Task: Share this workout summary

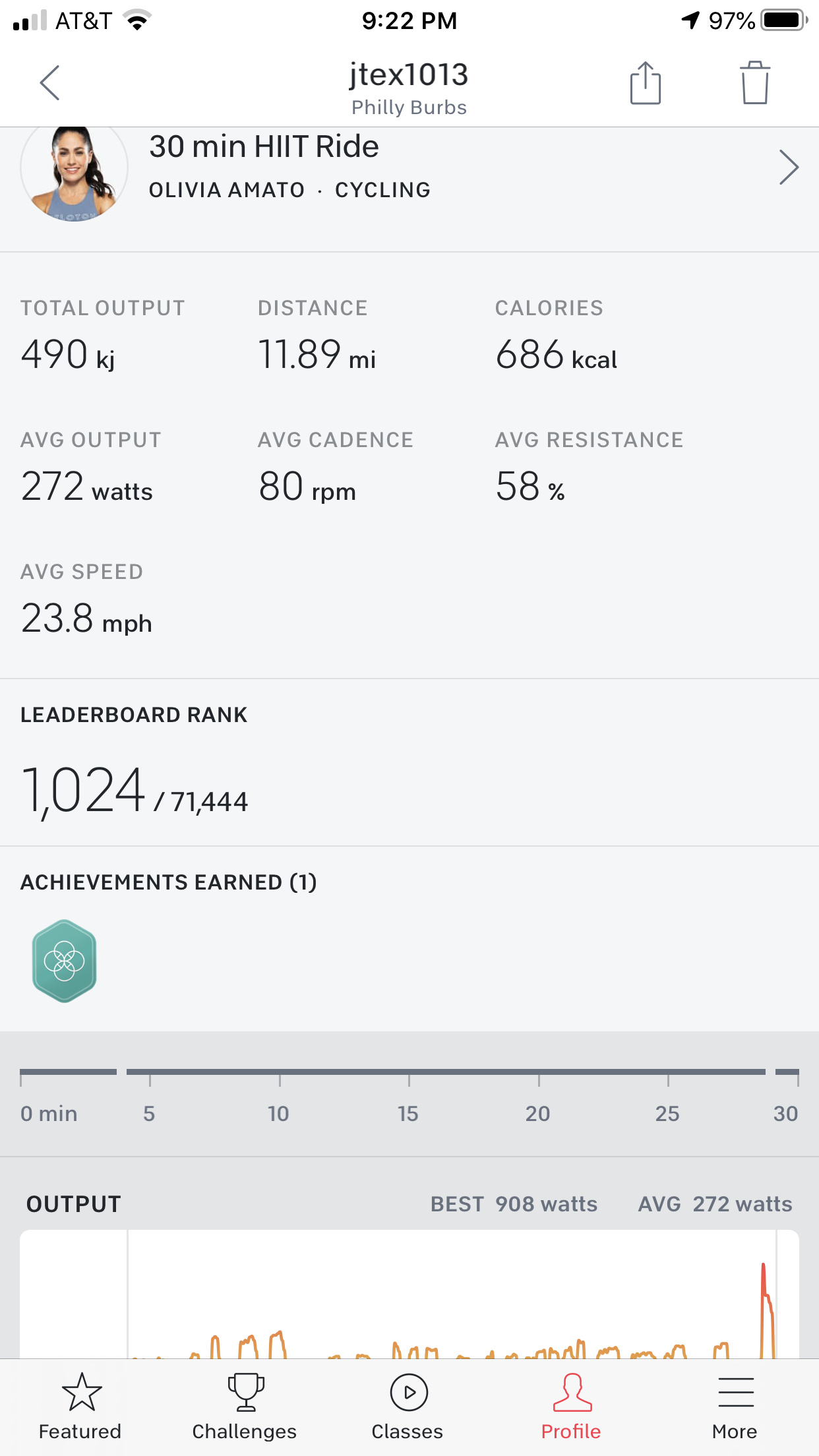Action: (645, 83)
